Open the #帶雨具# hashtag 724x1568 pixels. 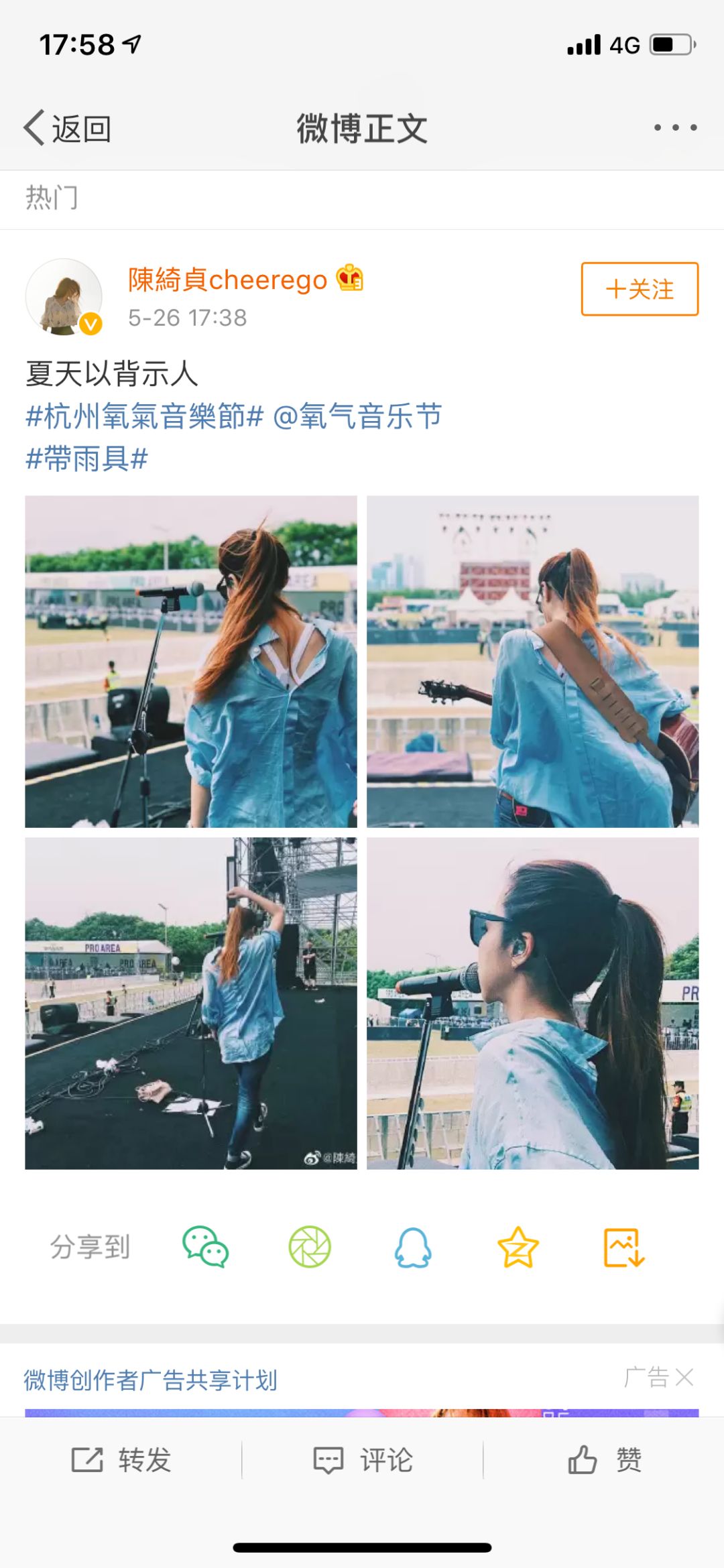86,459
